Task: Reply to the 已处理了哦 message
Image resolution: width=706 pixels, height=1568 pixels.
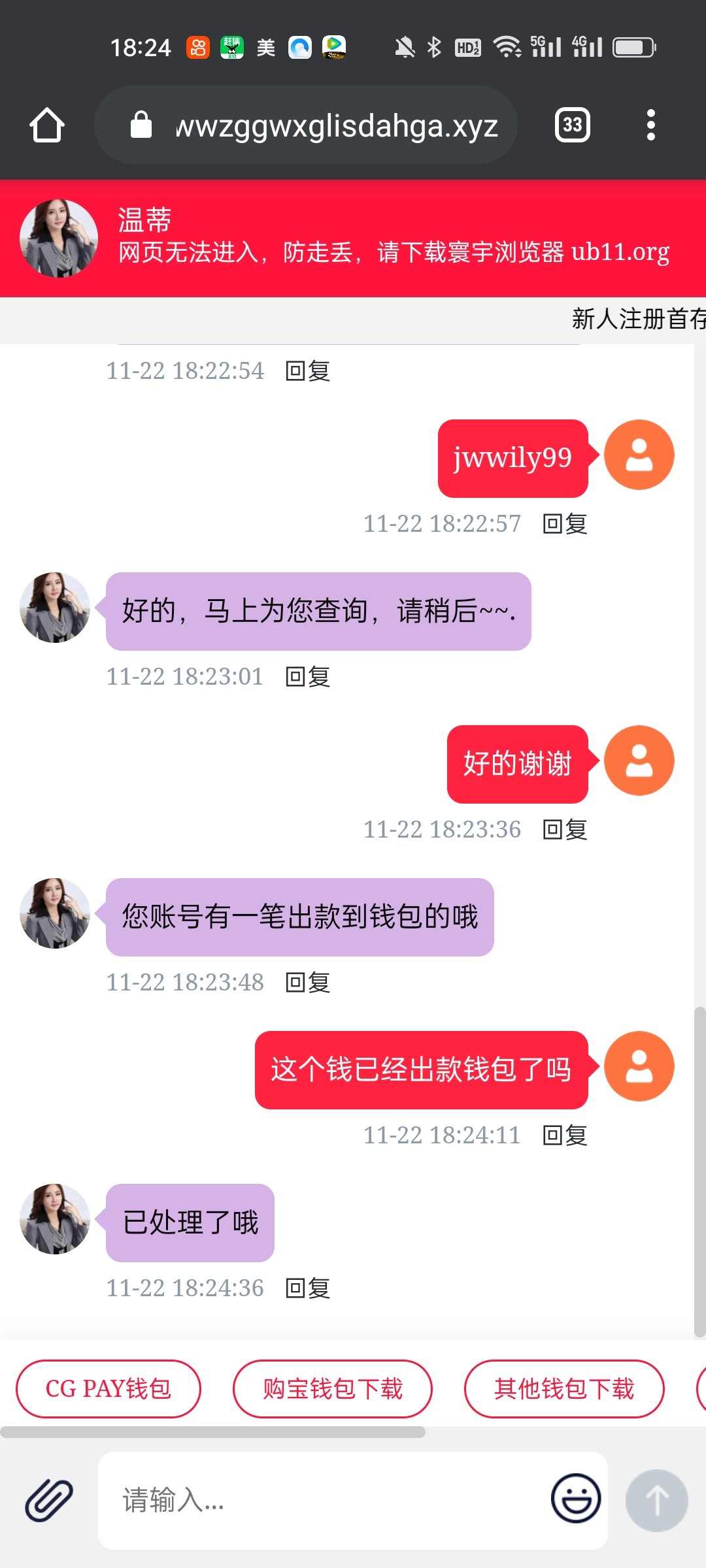Action: (307, 1288)
